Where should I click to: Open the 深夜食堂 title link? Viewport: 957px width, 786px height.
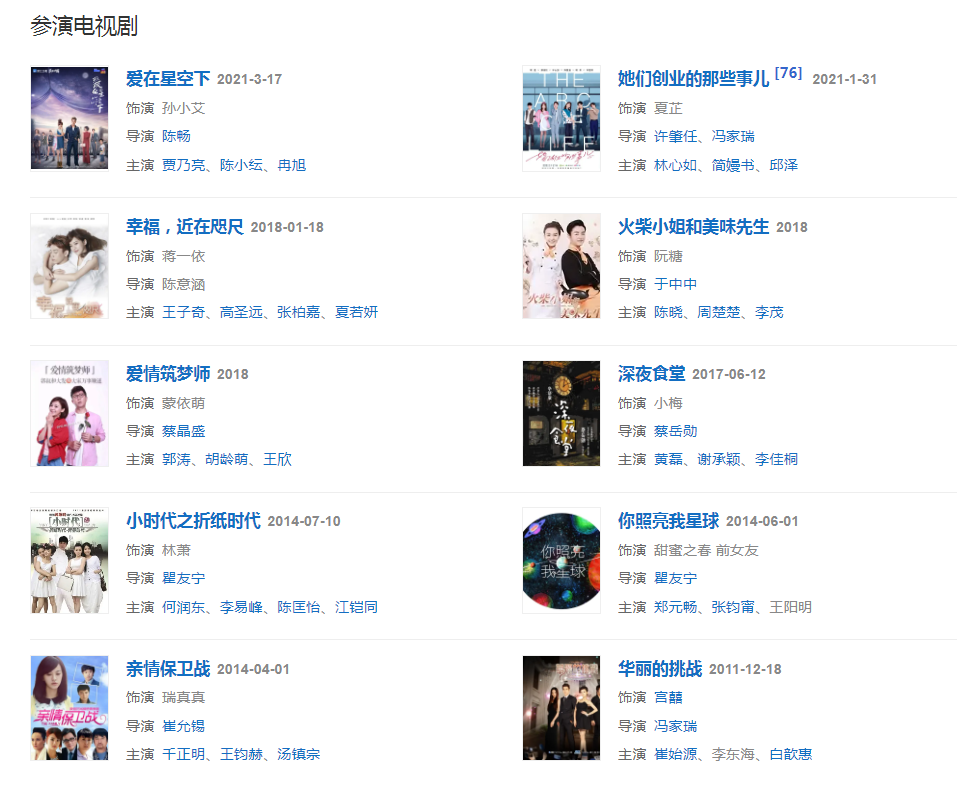pyautogui.click(x=651, y=374)
